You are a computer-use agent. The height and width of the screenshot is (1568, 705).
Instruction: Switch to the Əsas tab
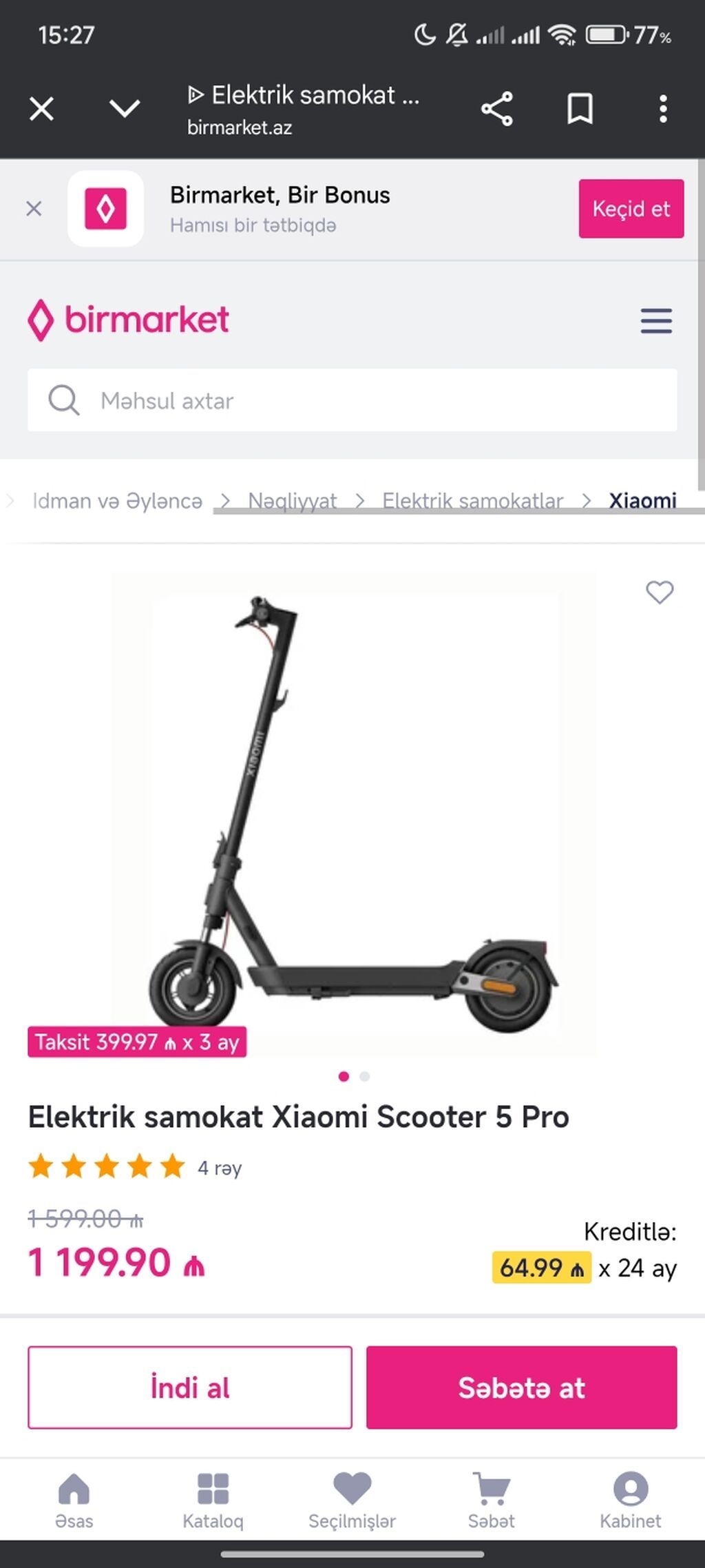[74, 1500]
